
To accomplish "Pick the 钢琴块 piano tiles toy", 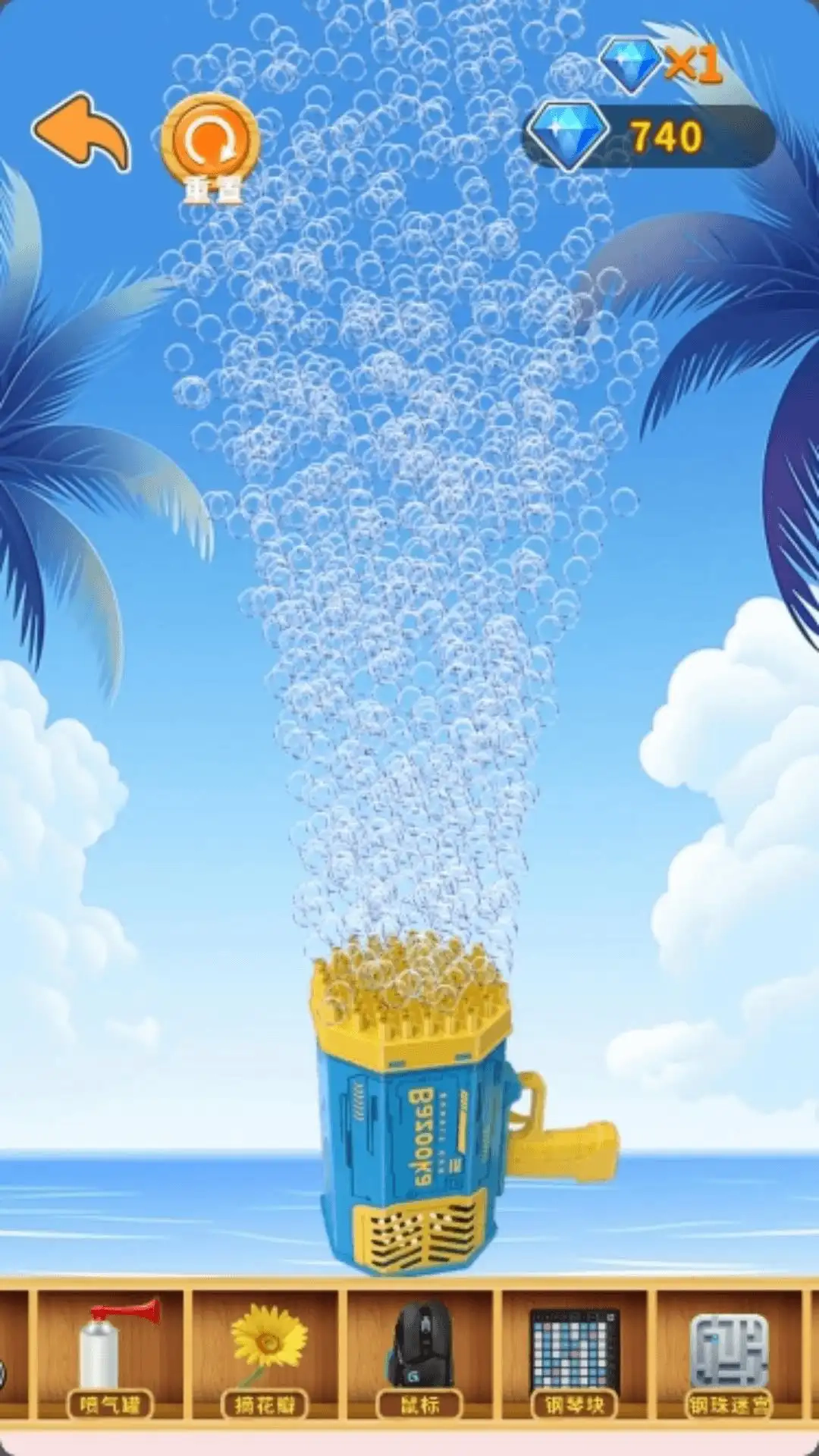I will pyautogui.click(x=575, y=1354).
